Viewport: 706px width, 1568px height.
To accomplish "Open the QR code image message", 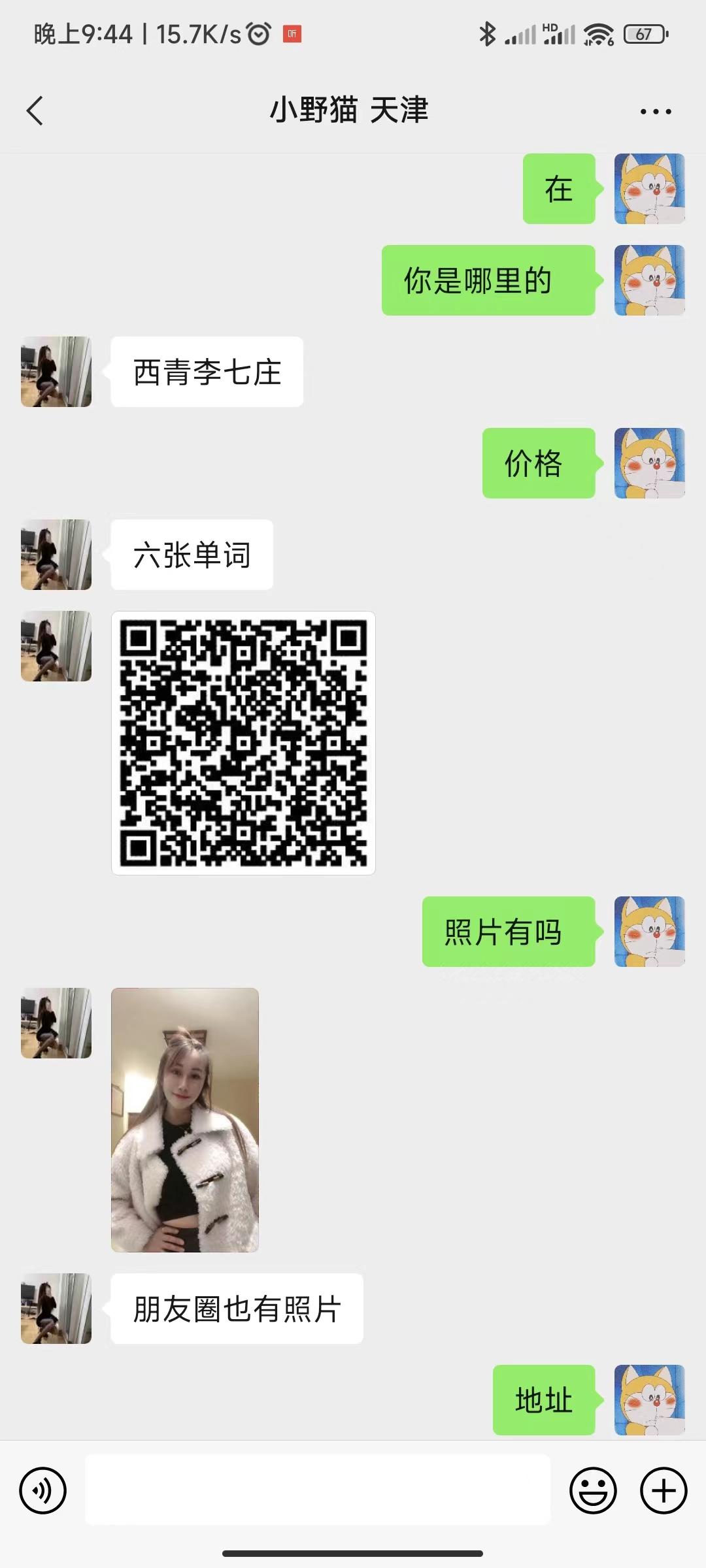I will click(243, 743).
